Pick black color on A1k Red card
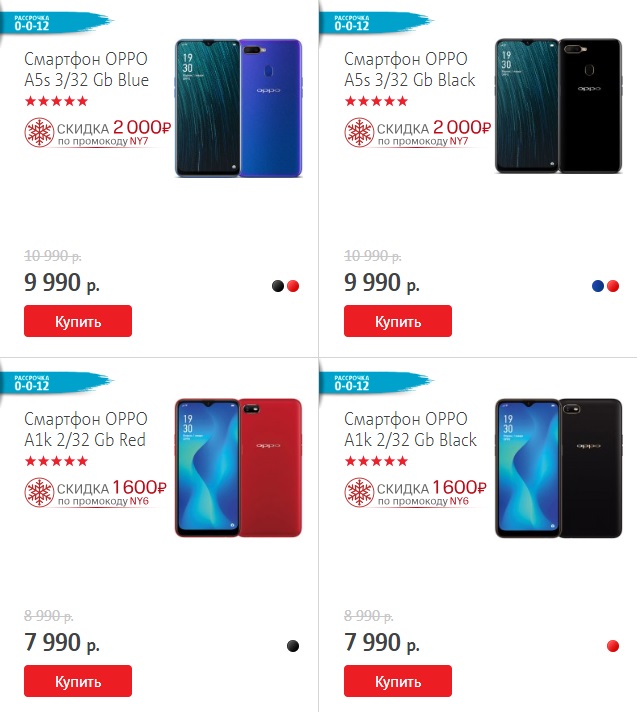This screenshot has height=712, width=637. pos(293,646)
